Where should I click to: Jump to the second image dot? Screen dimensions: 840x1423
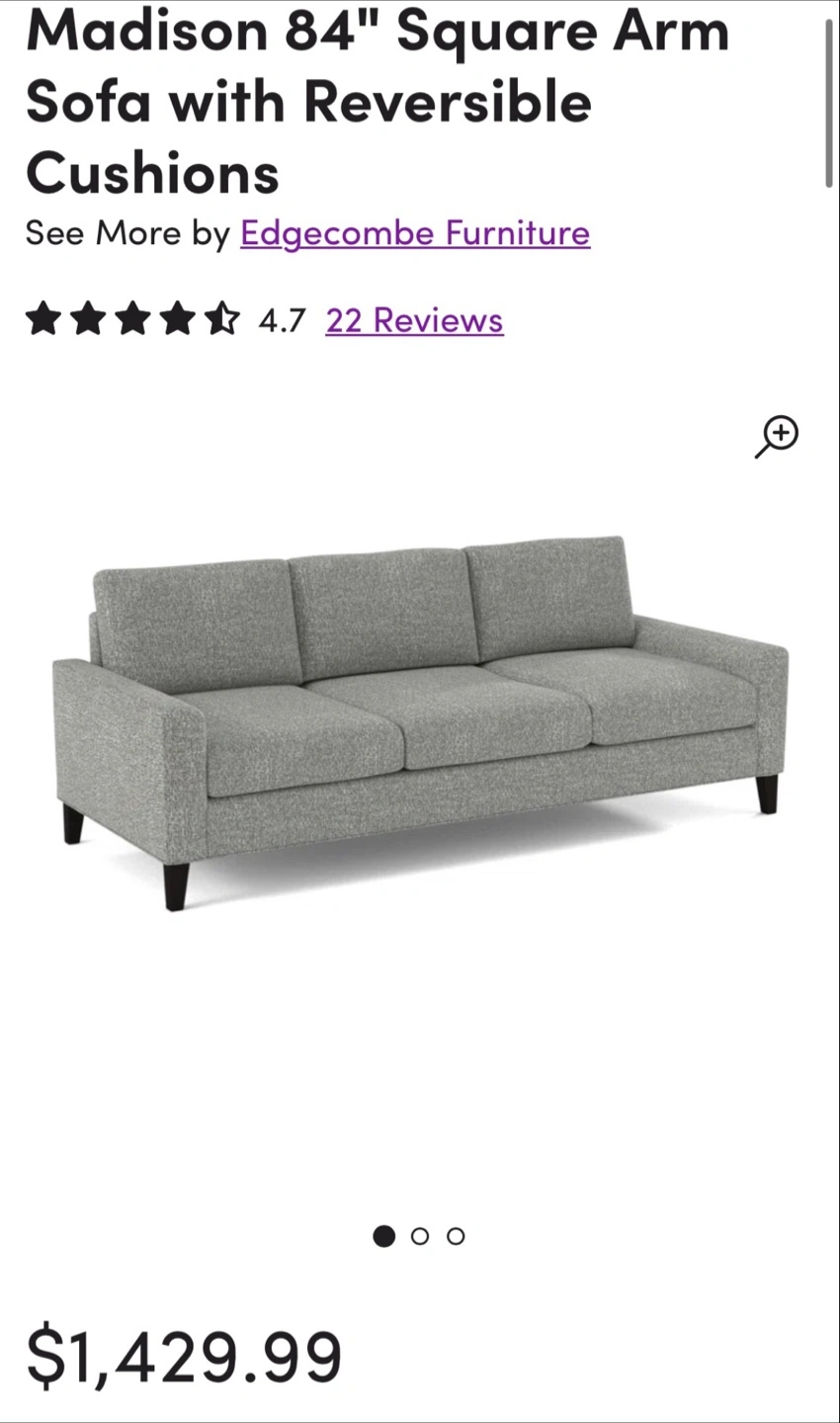tap(420, 1236)
